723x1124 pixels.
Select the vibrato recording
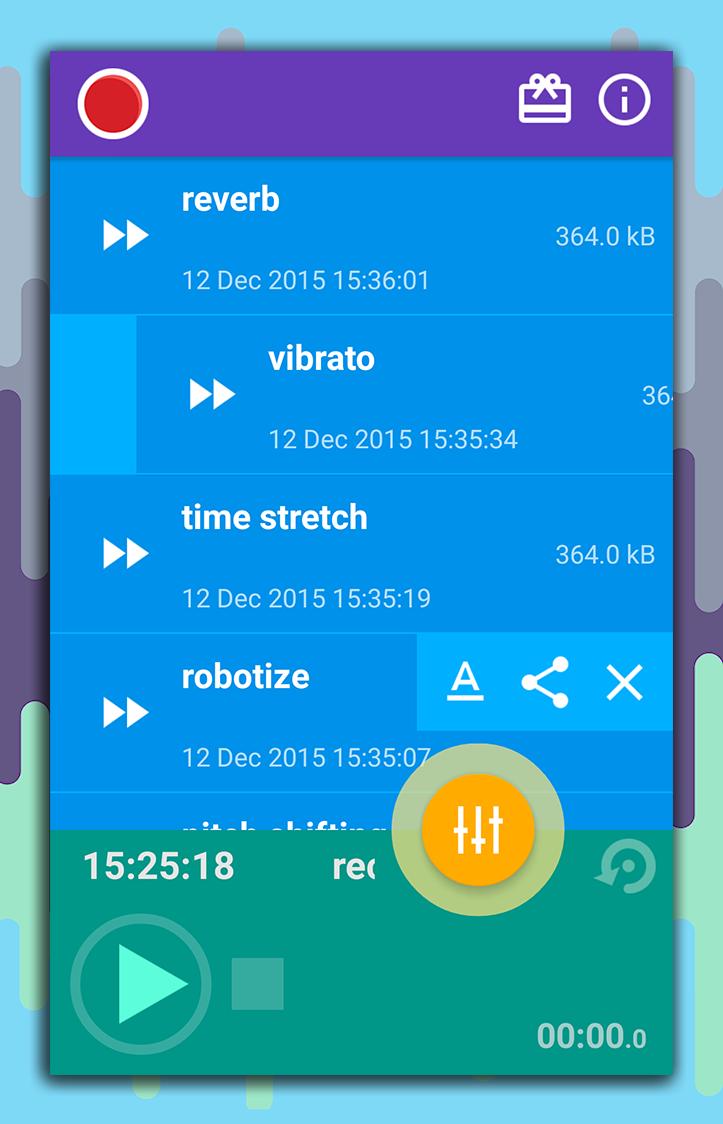(x=404, y=395)
